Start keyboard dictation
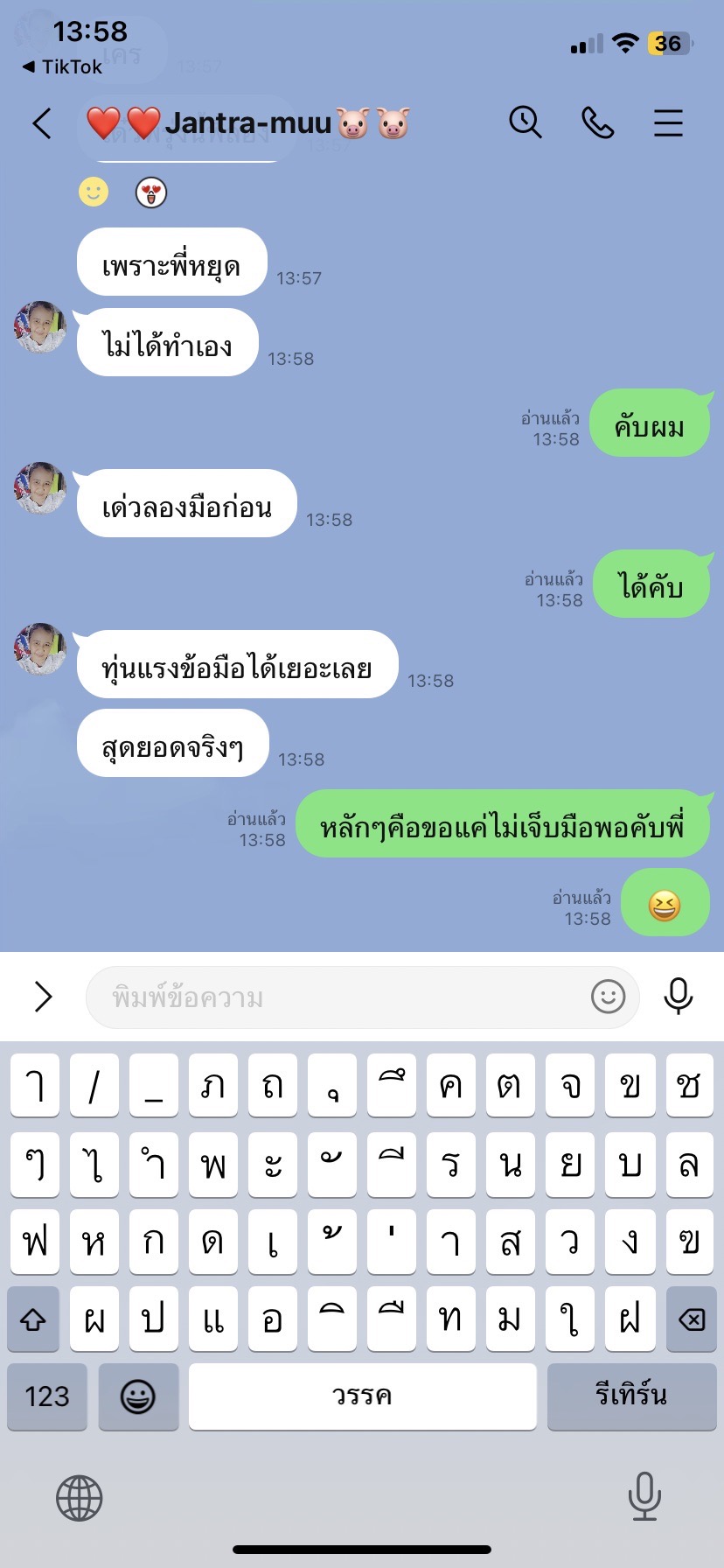Image resolution: width=724 pixels, height=1568 pixels. pos(644,1497)
